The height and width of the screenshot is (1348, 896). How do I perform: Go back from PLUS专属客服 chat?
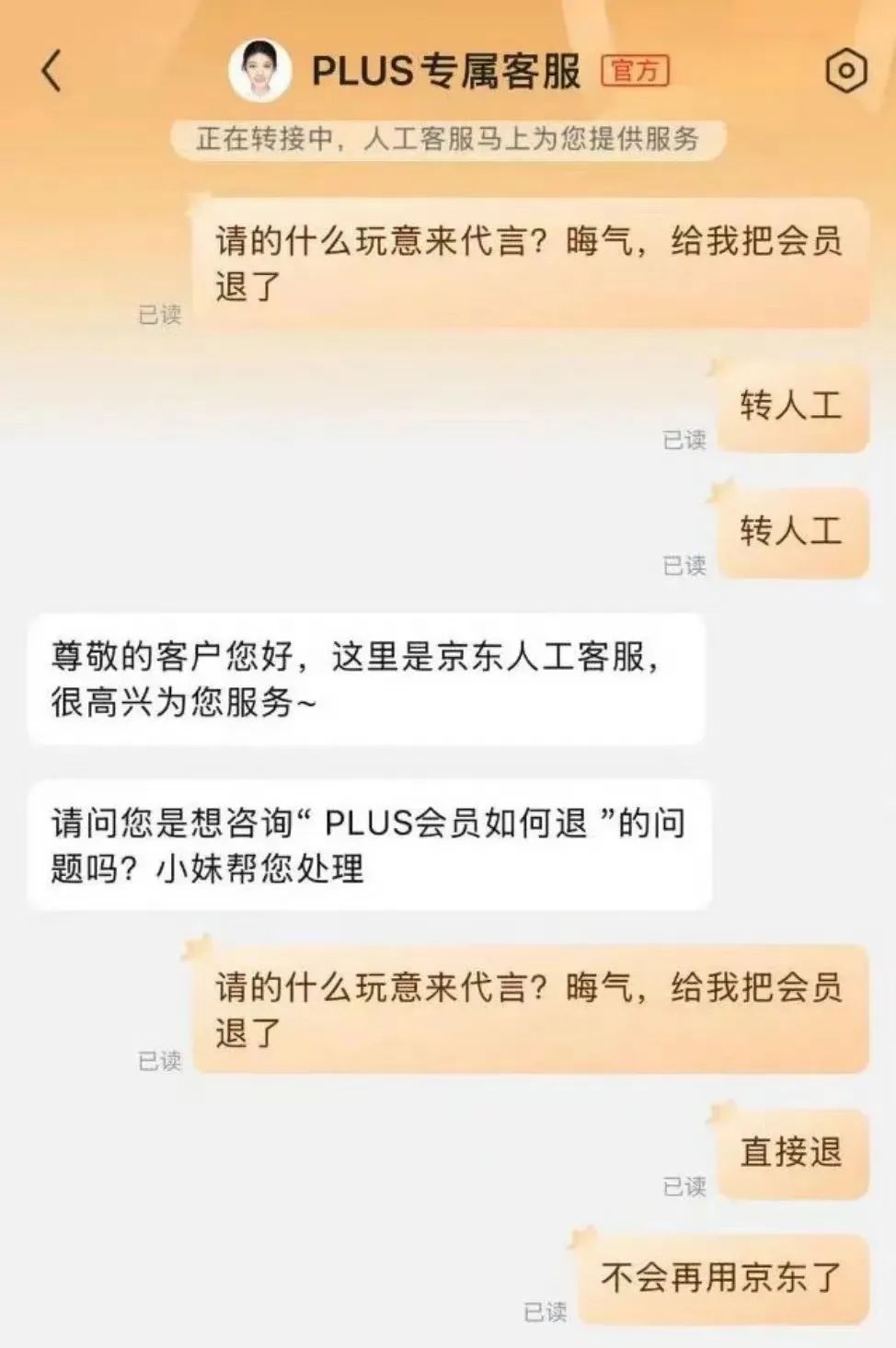click(x=52, y=71)
